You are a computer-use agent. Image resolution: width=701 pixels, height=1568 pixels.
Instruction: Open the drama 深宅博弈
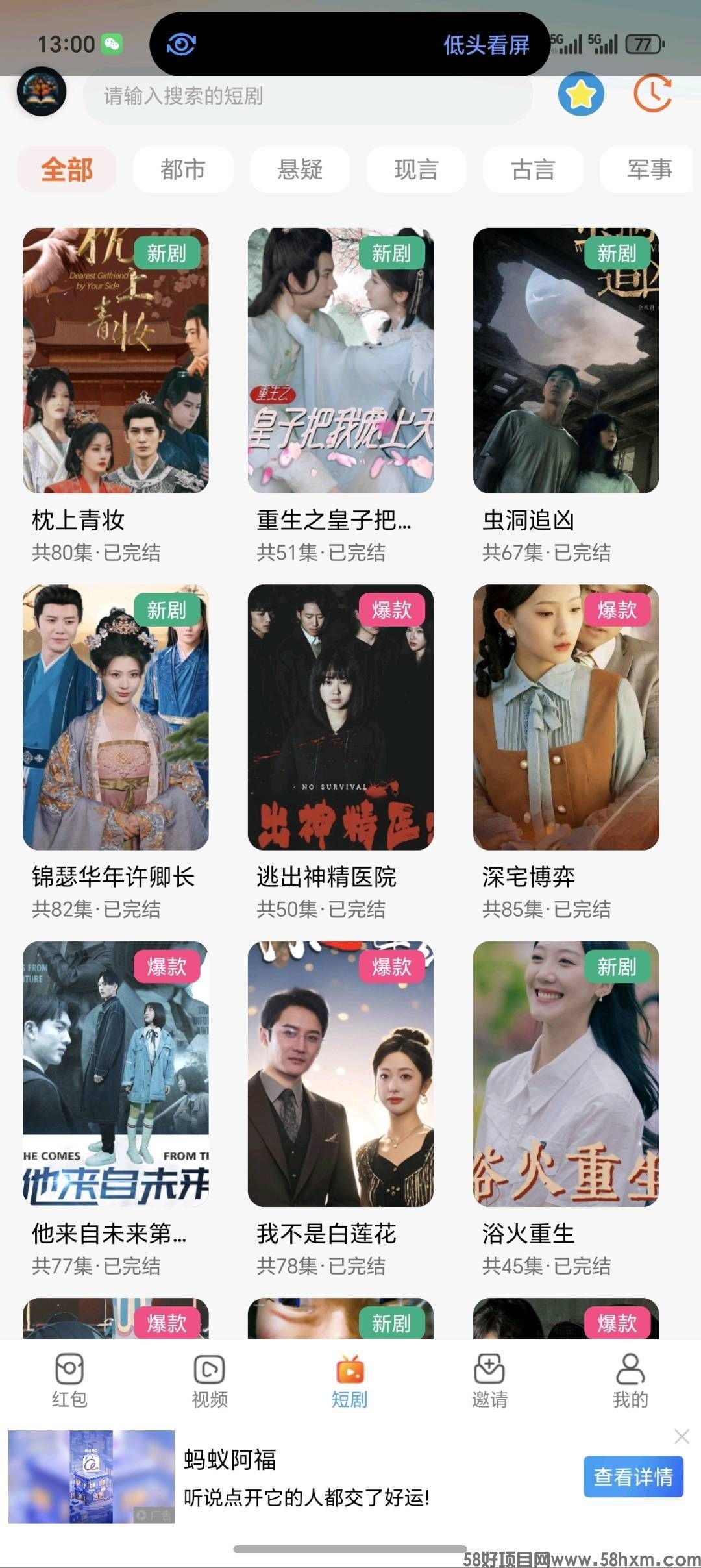coord(566,717)
